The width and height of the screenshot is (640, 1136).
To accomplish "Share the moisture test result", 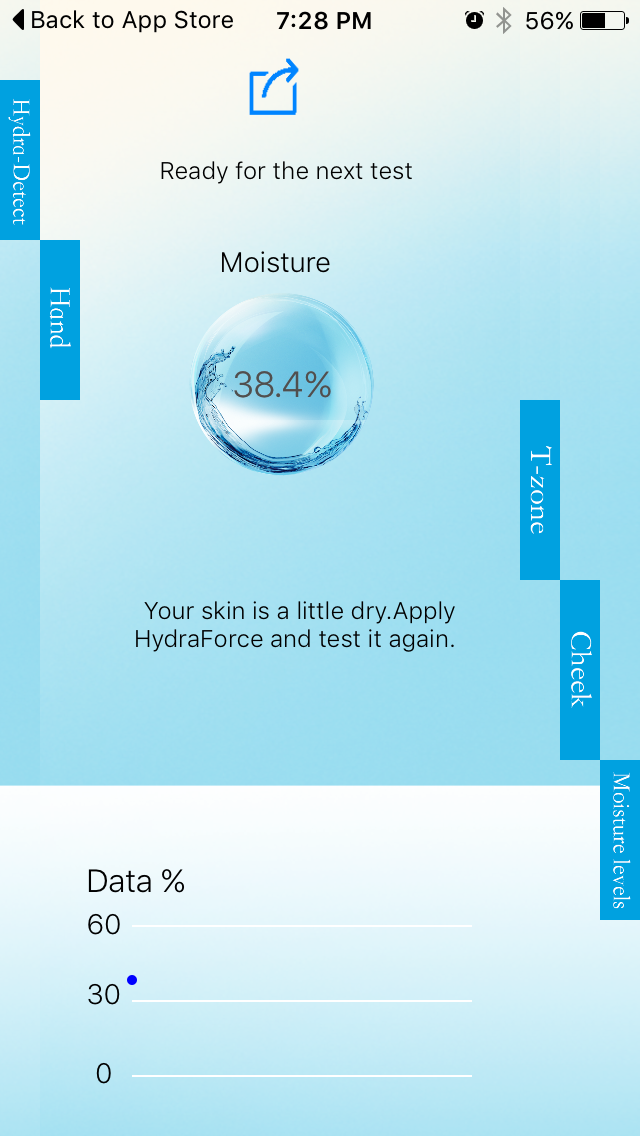I will point(274,88).
